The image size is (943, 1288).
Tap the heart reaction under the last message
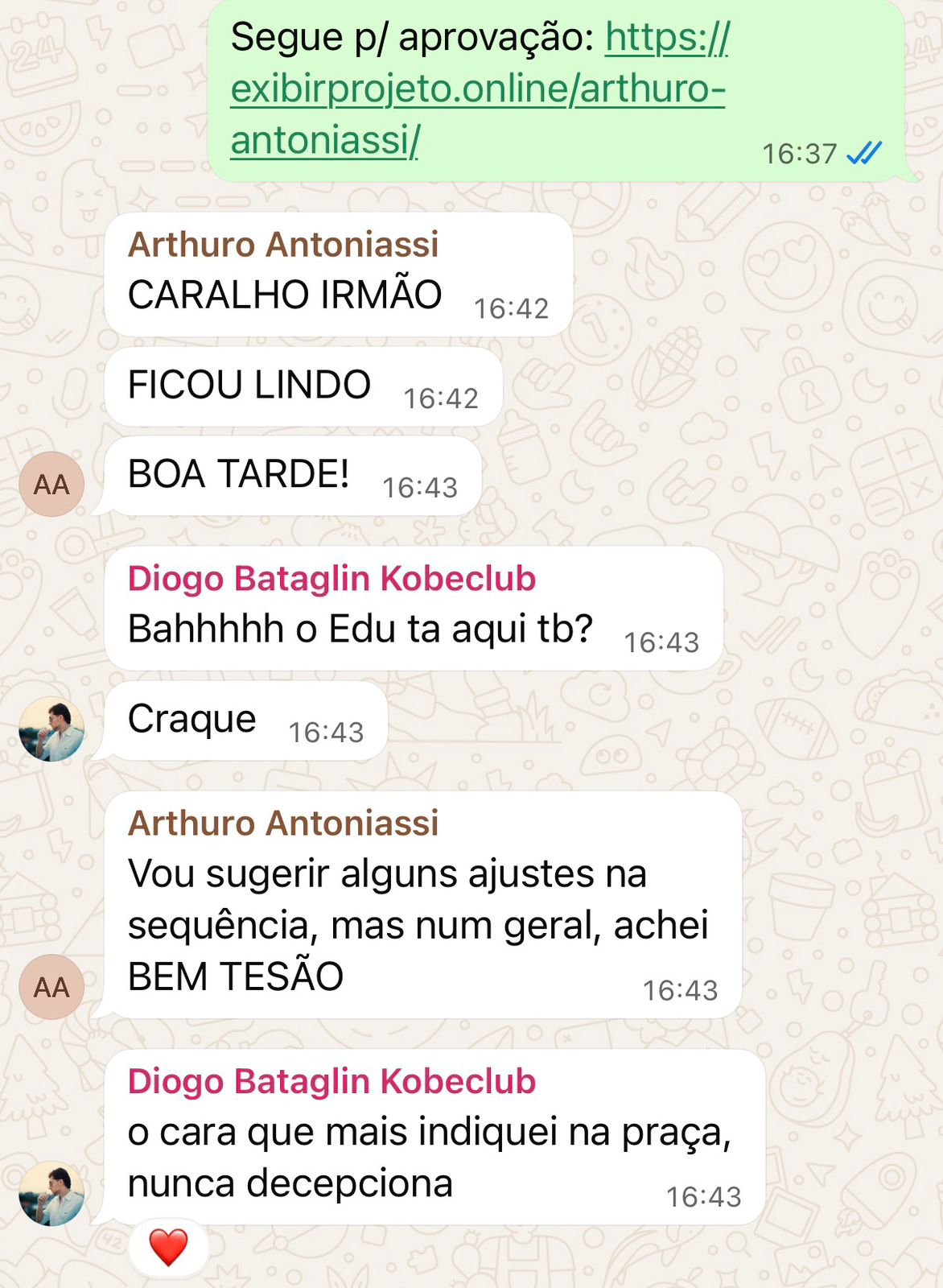[x=168, y=1248]
